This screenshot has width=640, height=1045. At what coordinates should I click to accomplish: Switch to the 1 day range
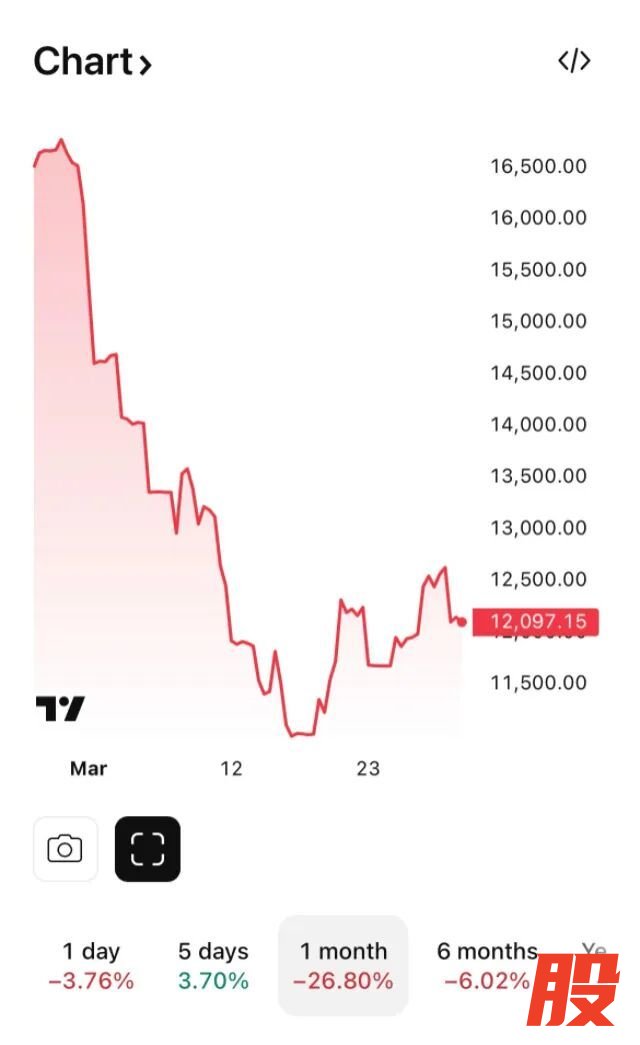click(91, 965)
